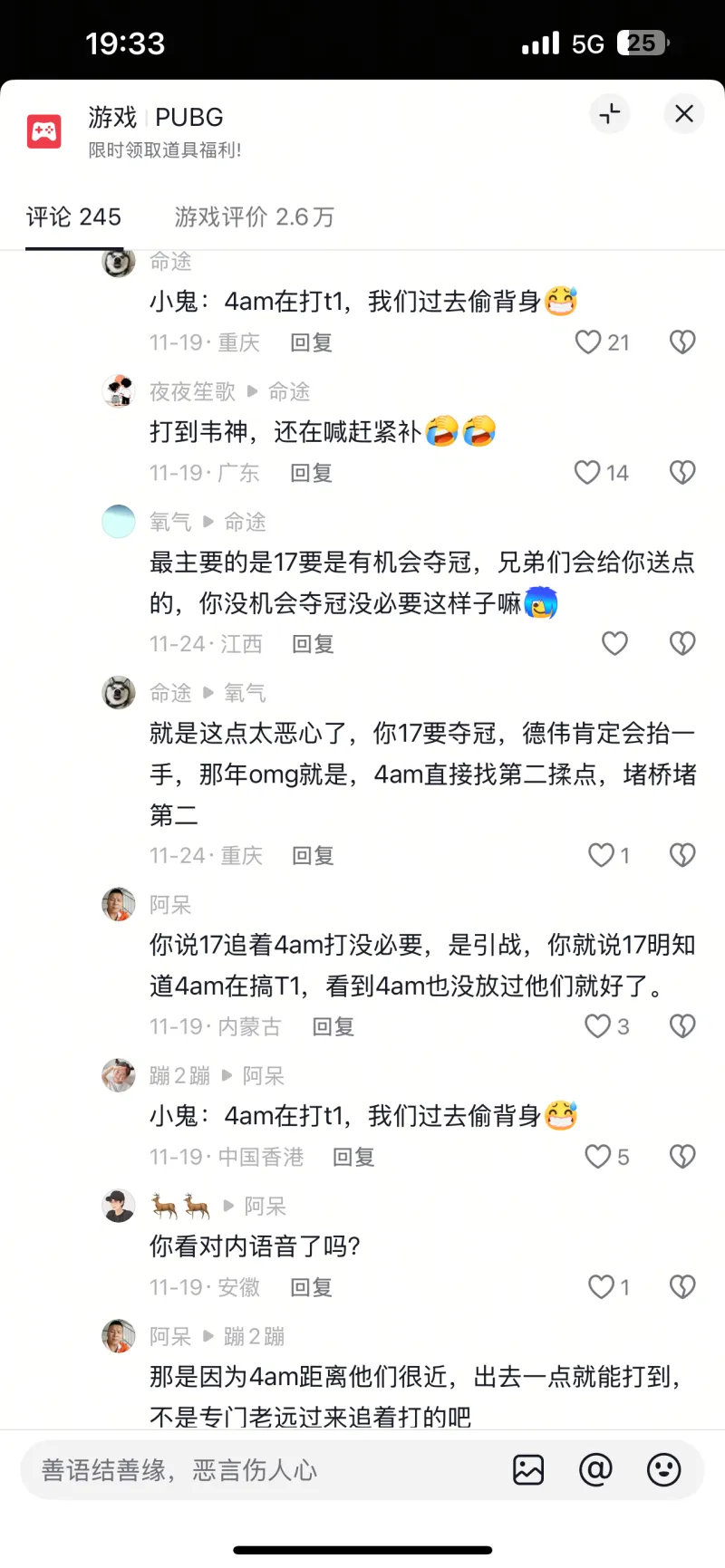Mention someone with the @ icon
725x1568 pixels.
click(595, 1470)
